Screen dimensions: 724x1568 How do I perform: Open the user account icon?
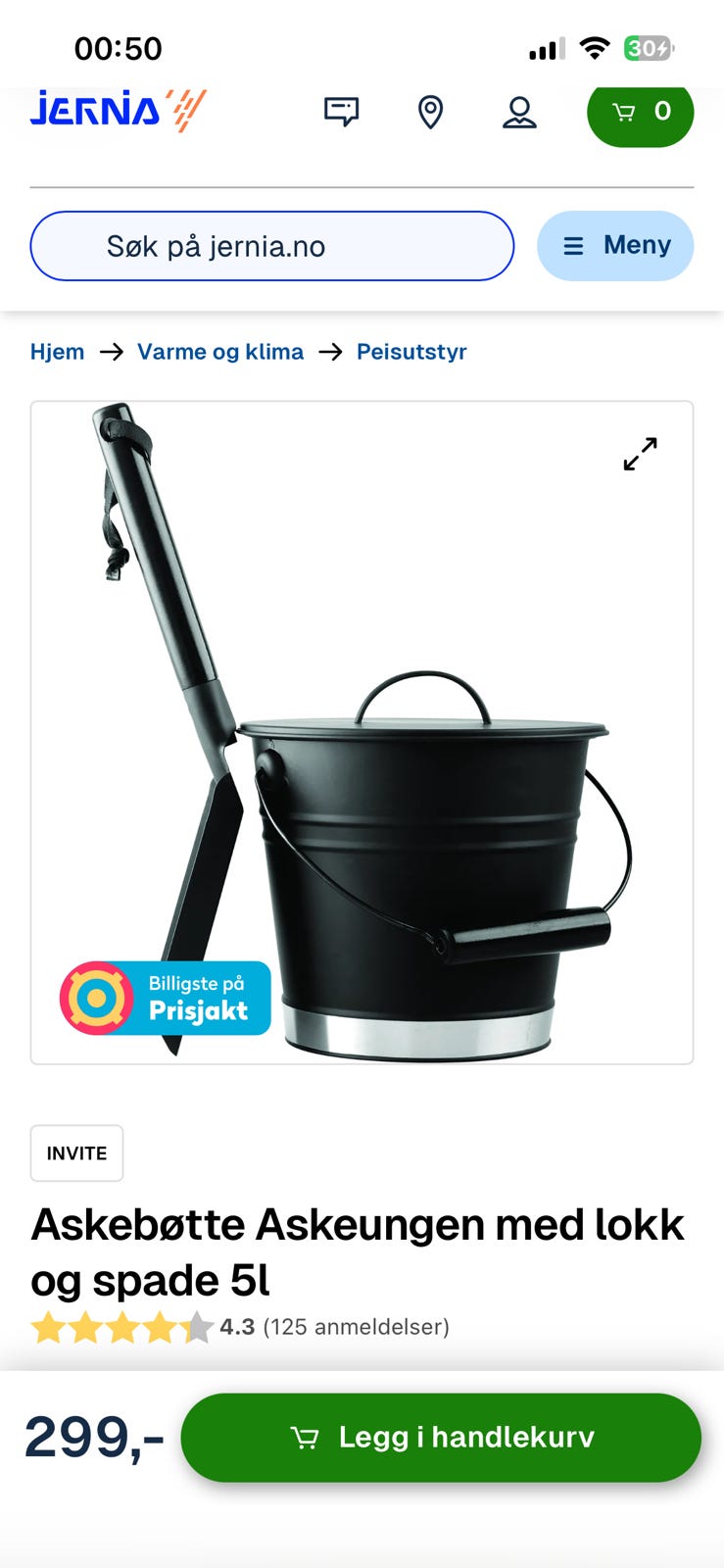[x=519, y=113]
